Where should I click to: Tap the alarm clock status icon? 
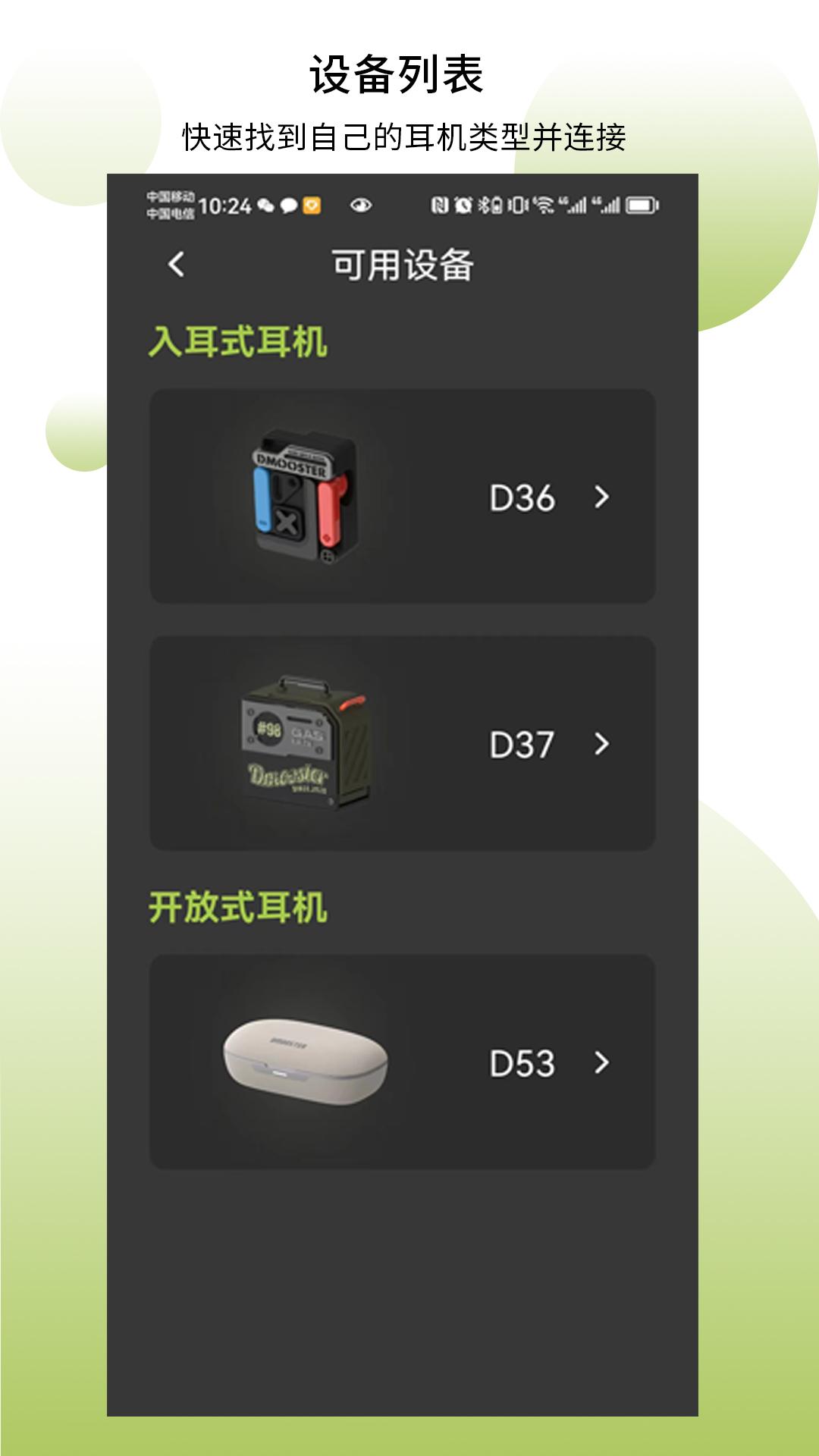click(x=463, y=203)
